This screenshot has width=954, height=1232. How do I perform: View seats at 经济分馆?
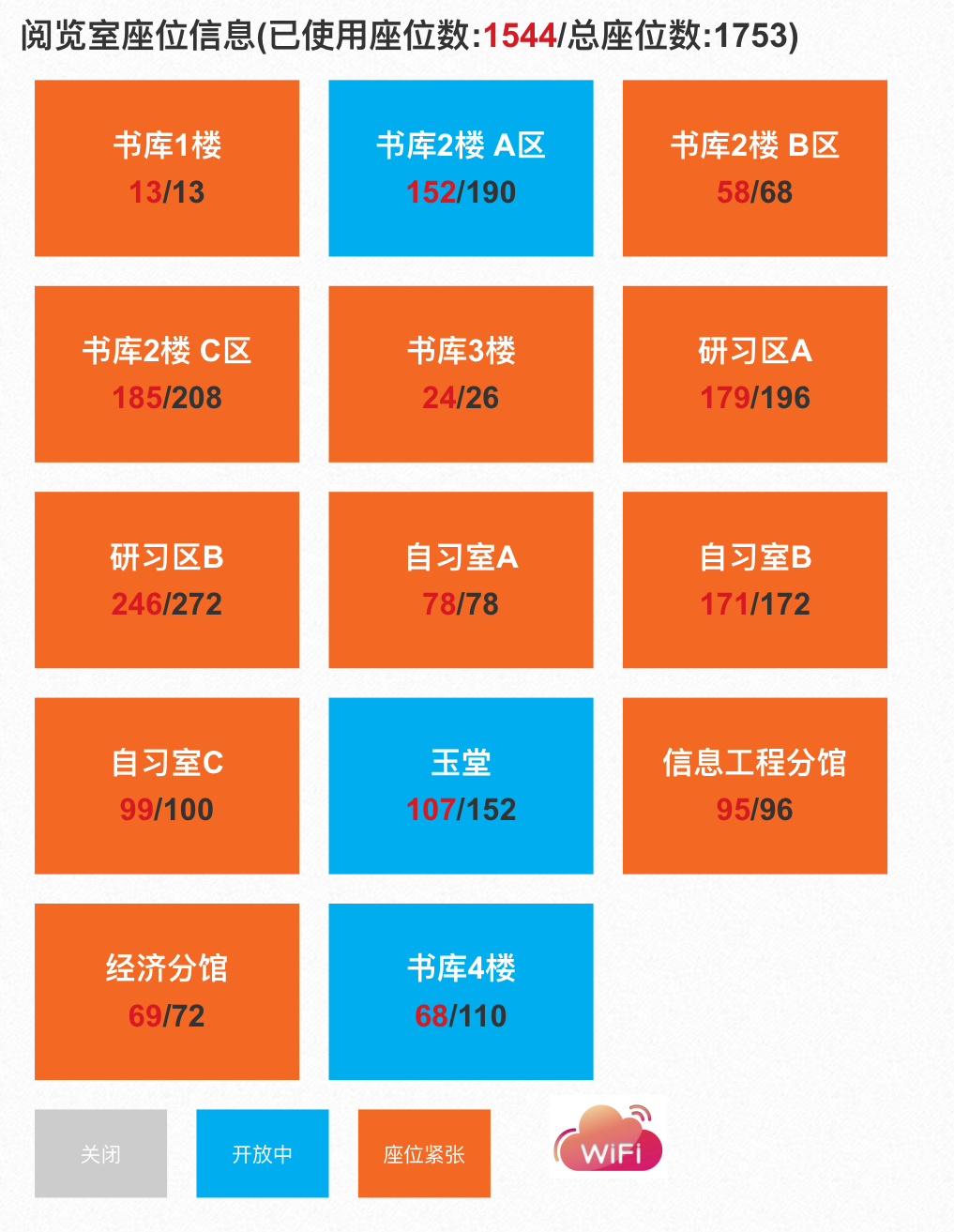coord(167,992)
